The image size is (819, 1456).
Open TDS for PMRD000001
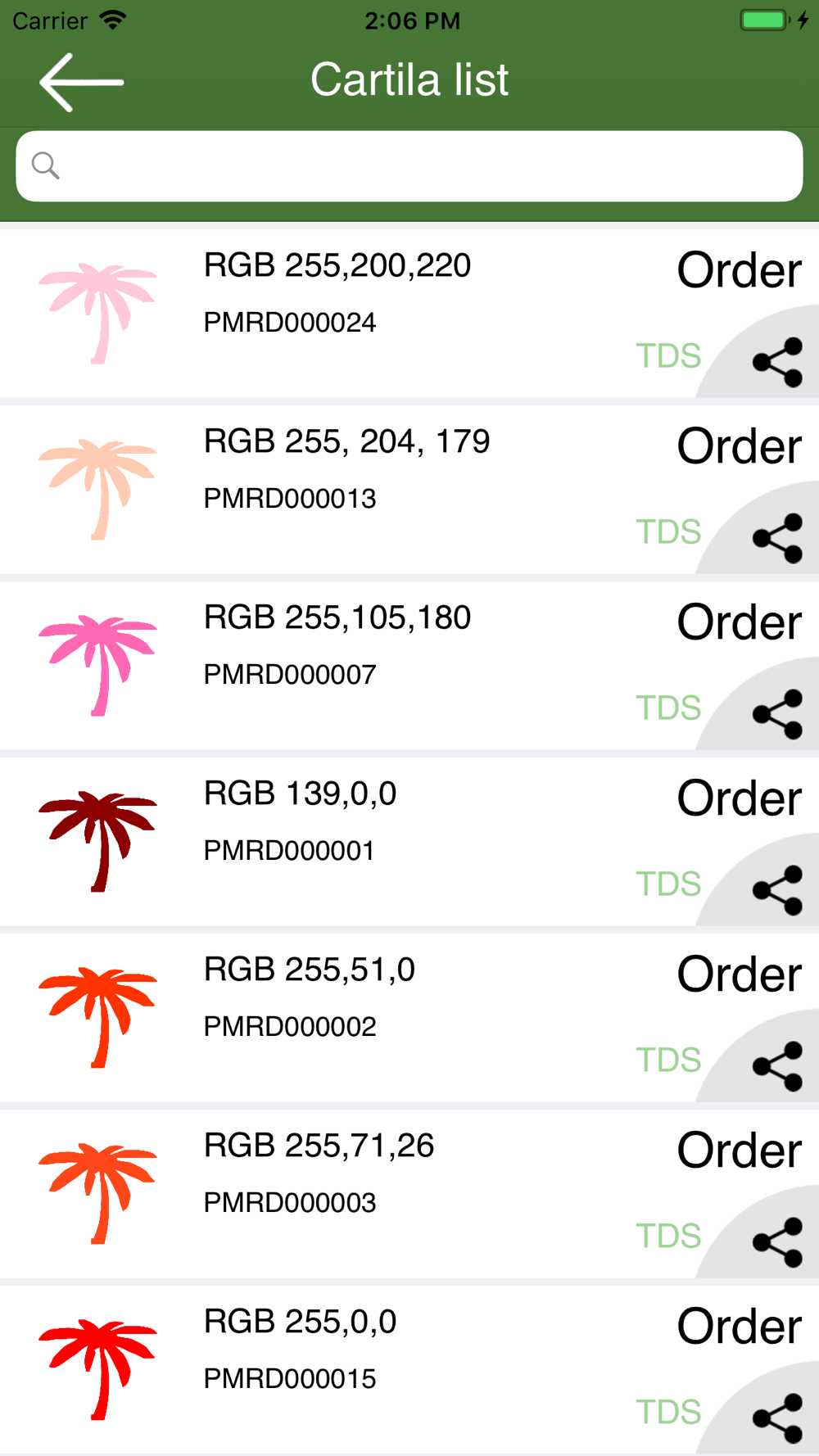668,884
